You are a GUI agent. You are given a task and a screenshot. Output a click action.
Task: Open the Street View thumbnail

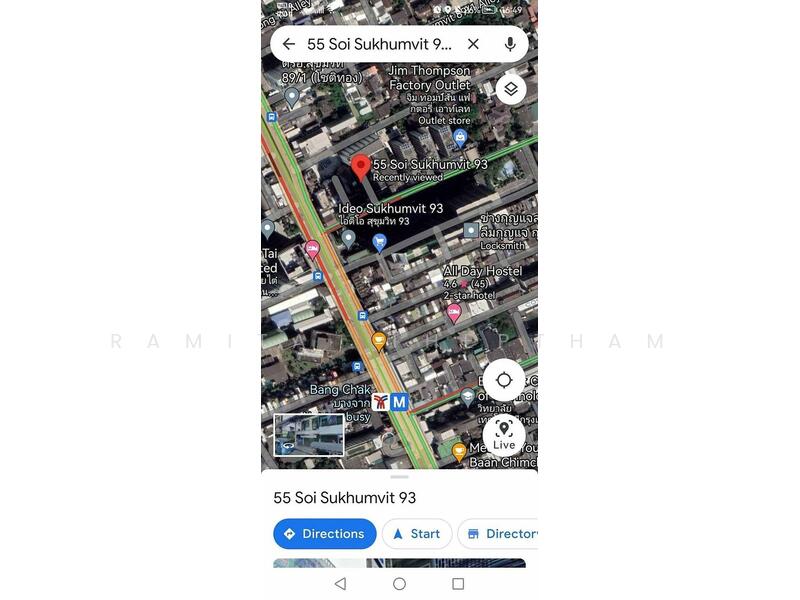309,435
